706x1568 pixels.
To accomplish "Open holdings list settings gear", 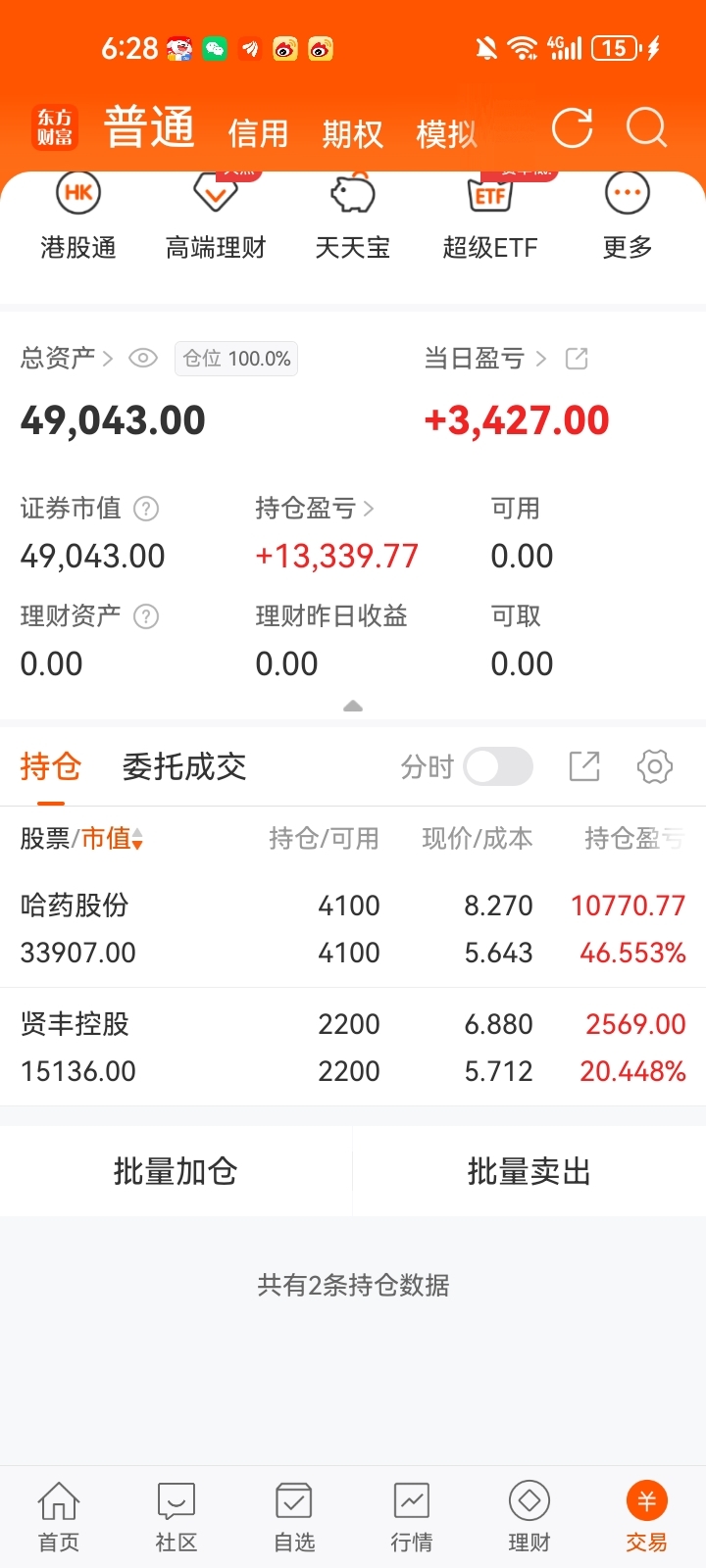I will 655,766.
